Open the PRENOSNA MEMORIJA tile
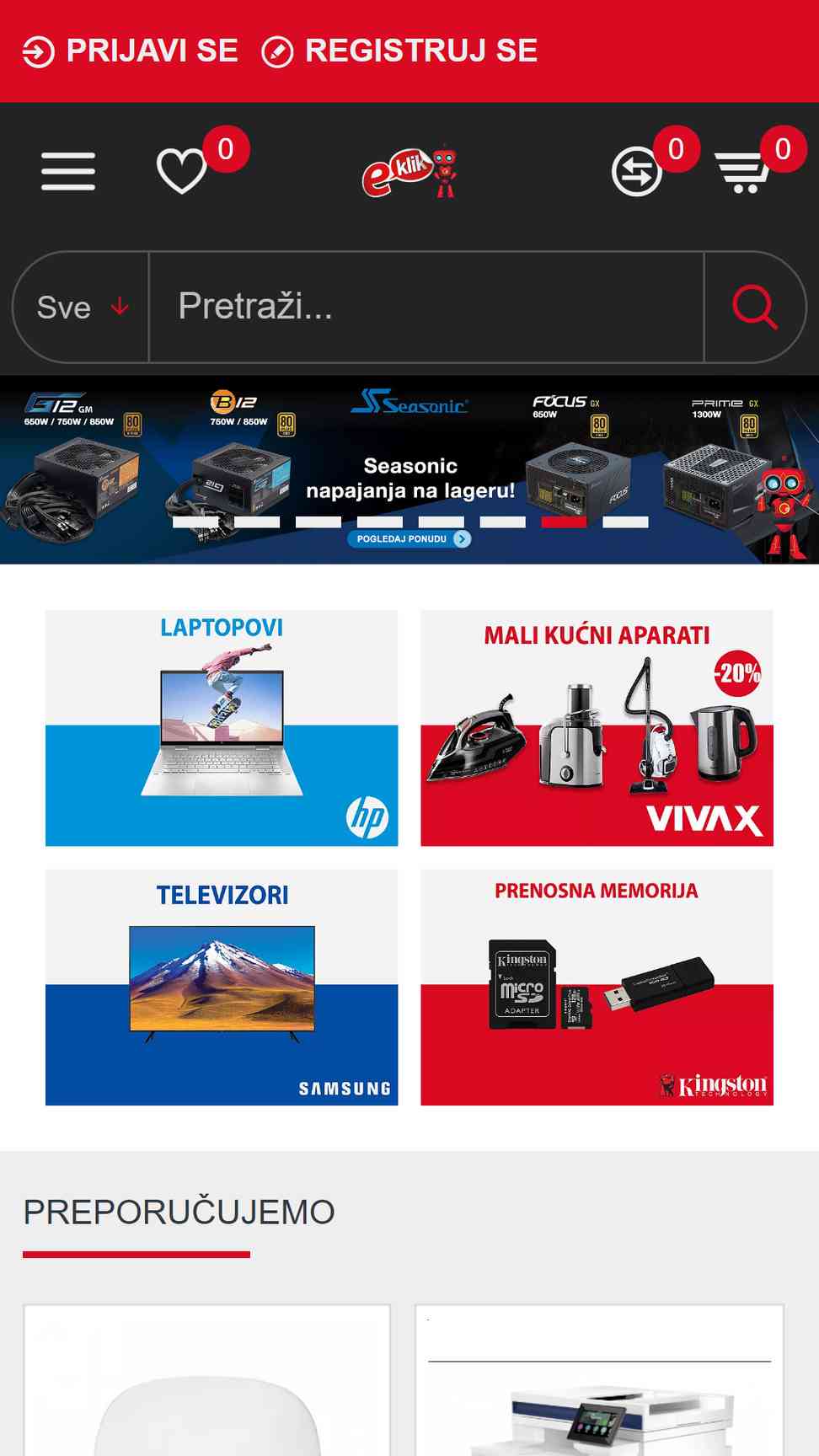819x1456 pixels. 597,988
